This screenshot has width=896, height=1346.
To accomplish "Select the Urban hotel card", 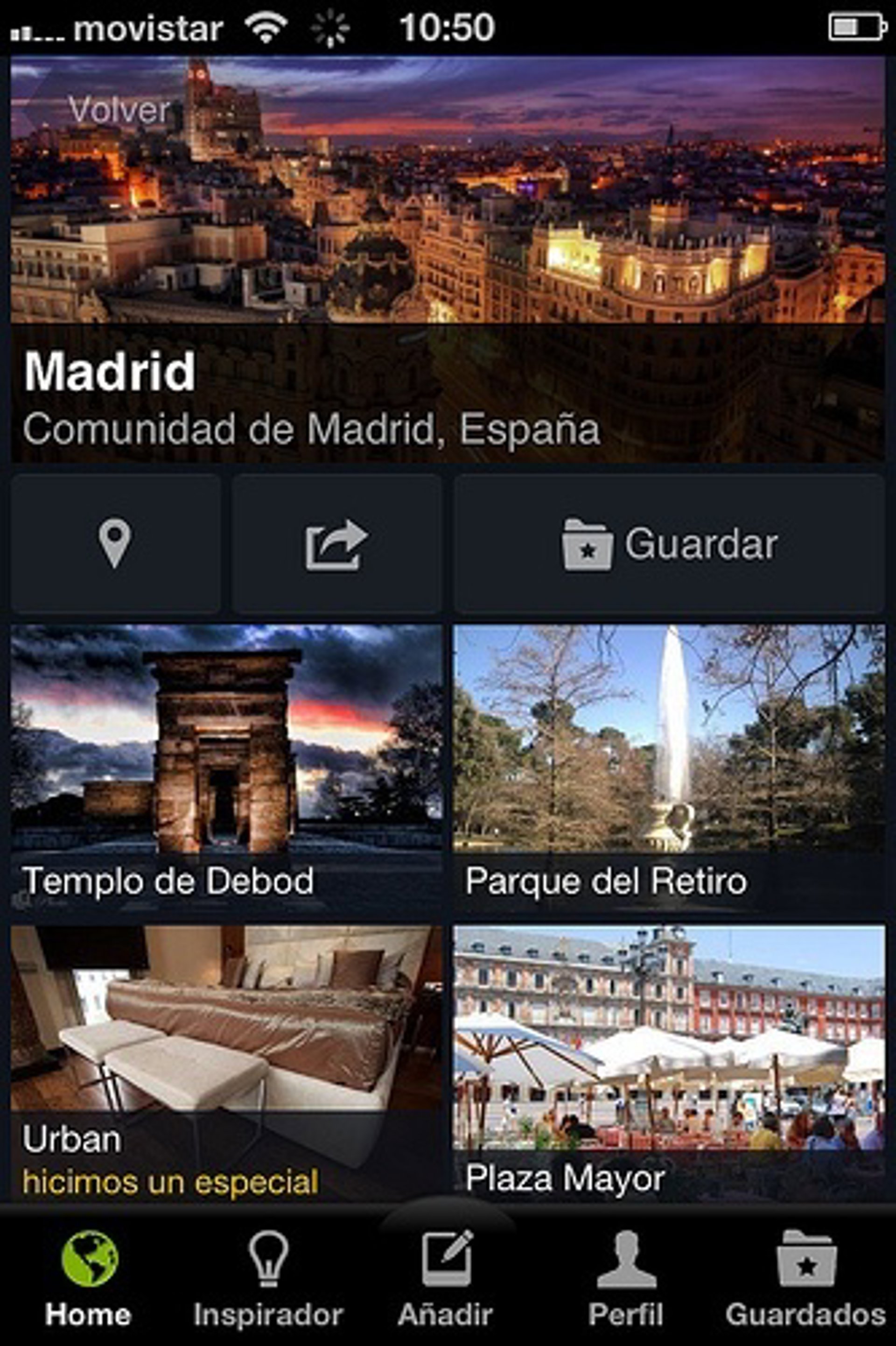I will (x=226, y=1063).
